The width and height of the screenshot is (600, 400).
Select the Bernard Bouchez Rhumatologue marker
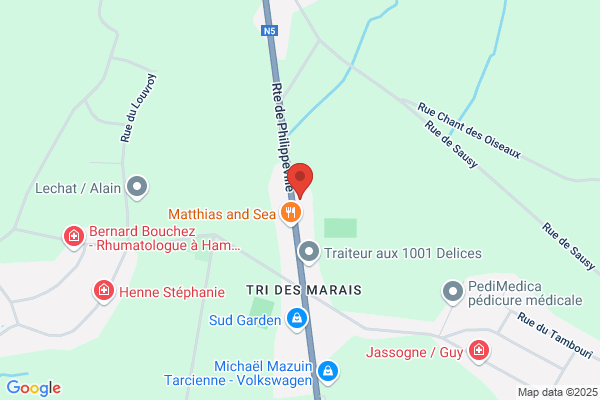74,237
